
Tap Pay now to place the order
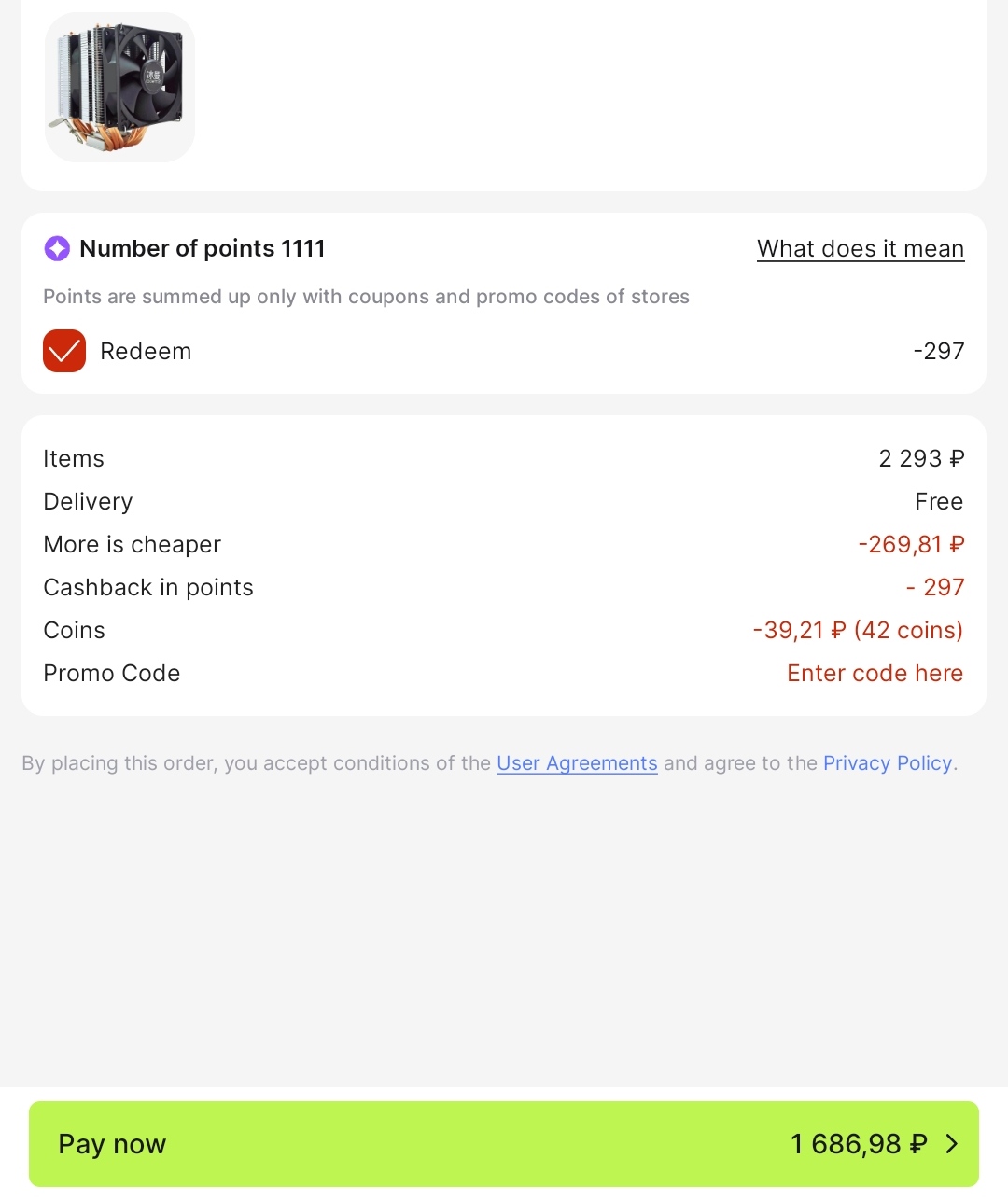(x=504, y=1144)
